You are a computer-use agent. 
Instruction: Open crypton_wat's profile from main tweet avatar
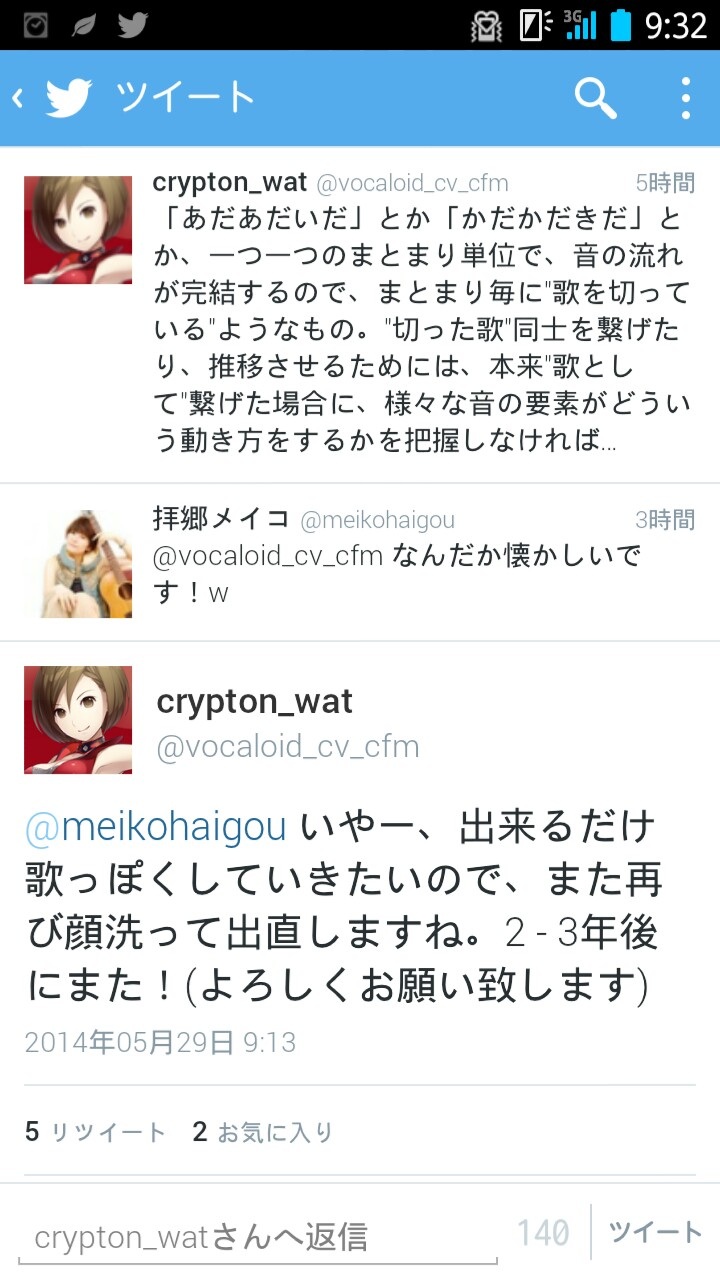pyautogui.click(x=78, y=720)
